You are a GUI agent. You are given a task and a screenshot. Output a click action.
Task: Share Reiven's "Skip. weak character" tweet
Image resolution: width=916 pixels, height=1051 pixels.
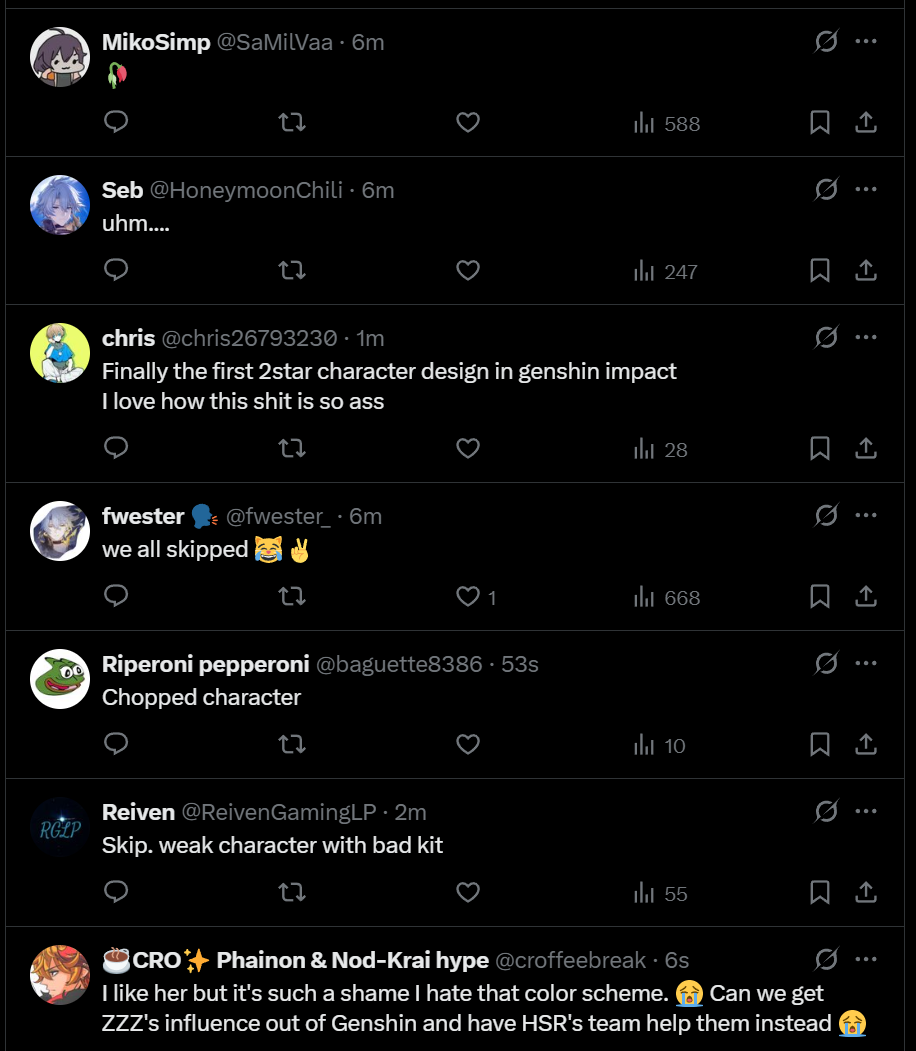866,893
